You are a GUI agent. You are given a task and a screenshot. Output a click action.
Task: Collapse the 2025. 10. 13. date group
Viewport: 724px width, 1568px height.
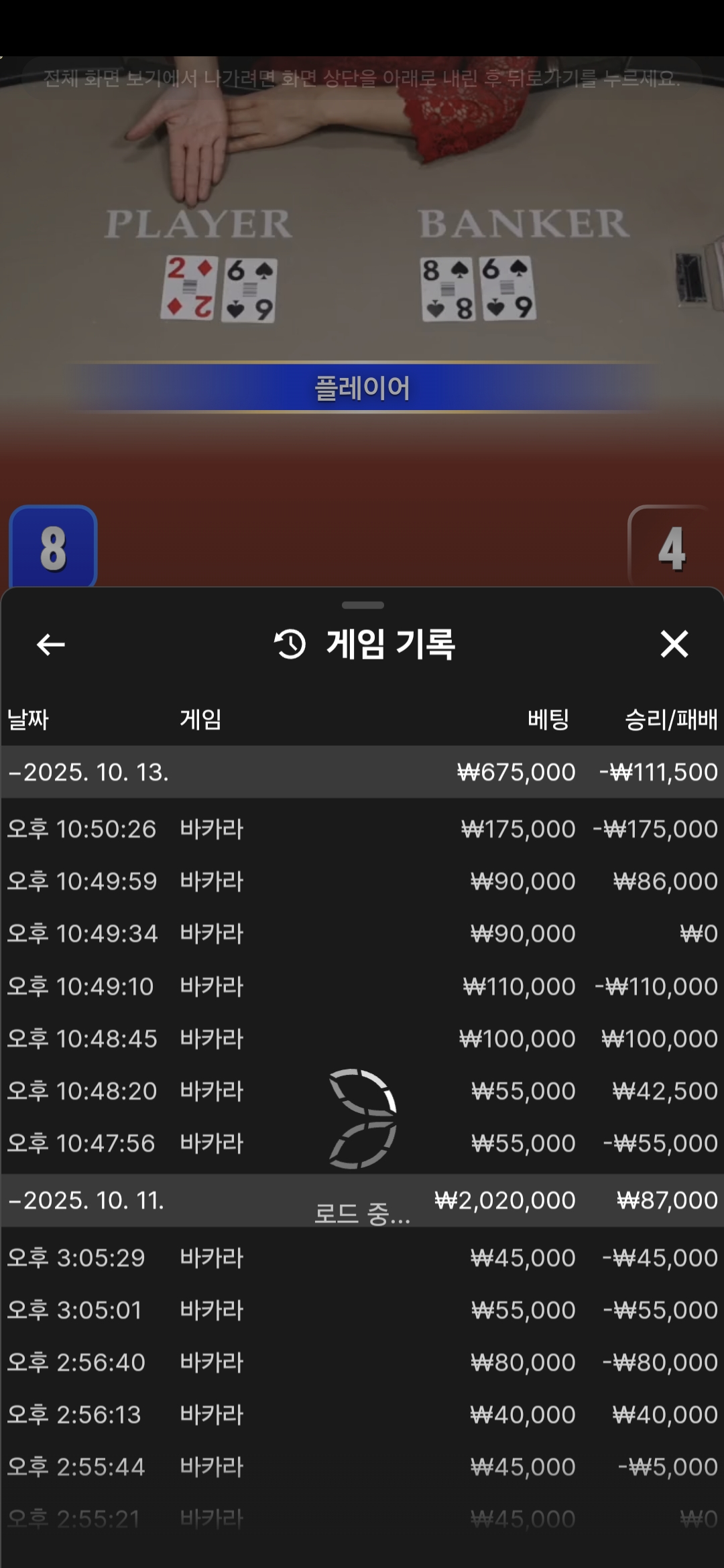click(x=87, y=772)
